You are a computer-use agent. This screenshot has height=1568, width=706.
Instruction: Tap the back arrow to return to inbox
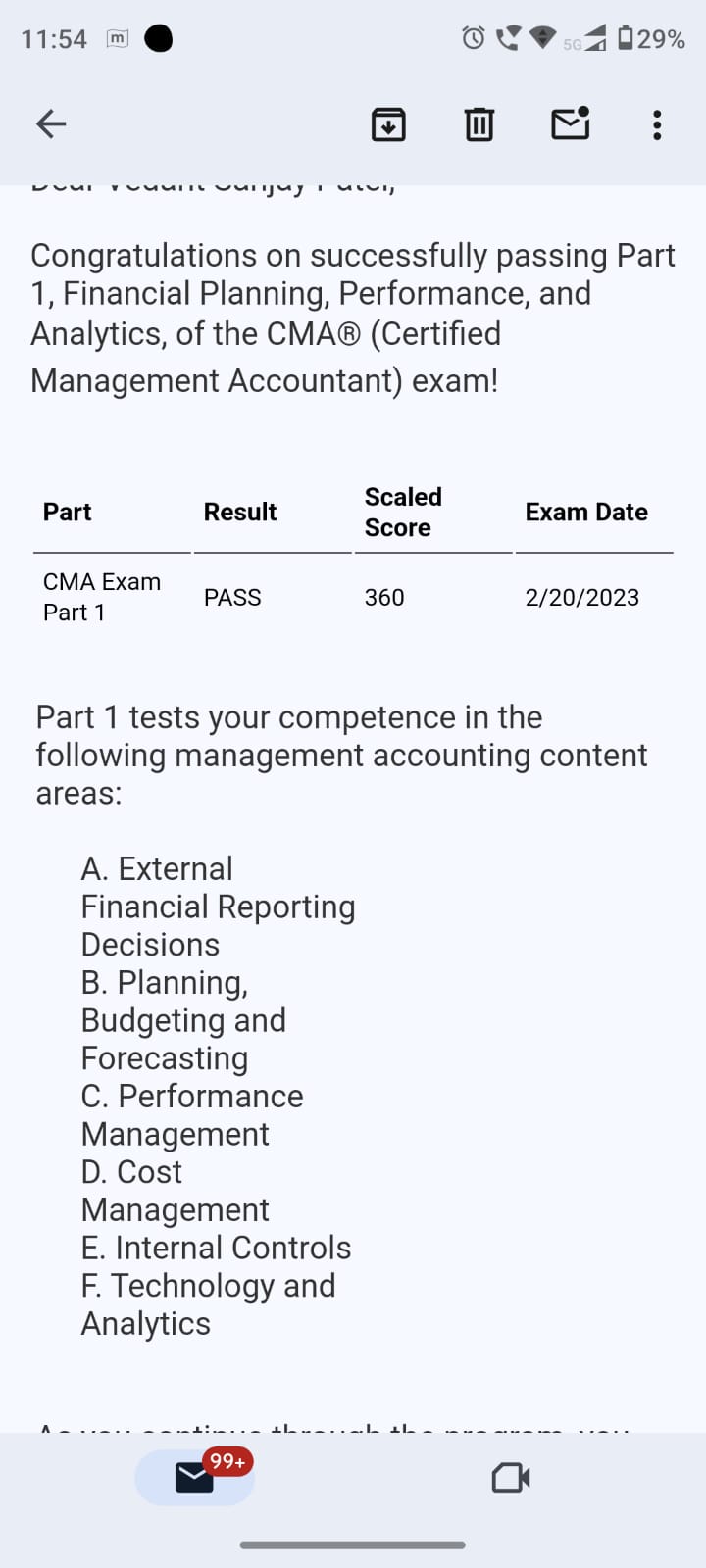tap(50, 123)
